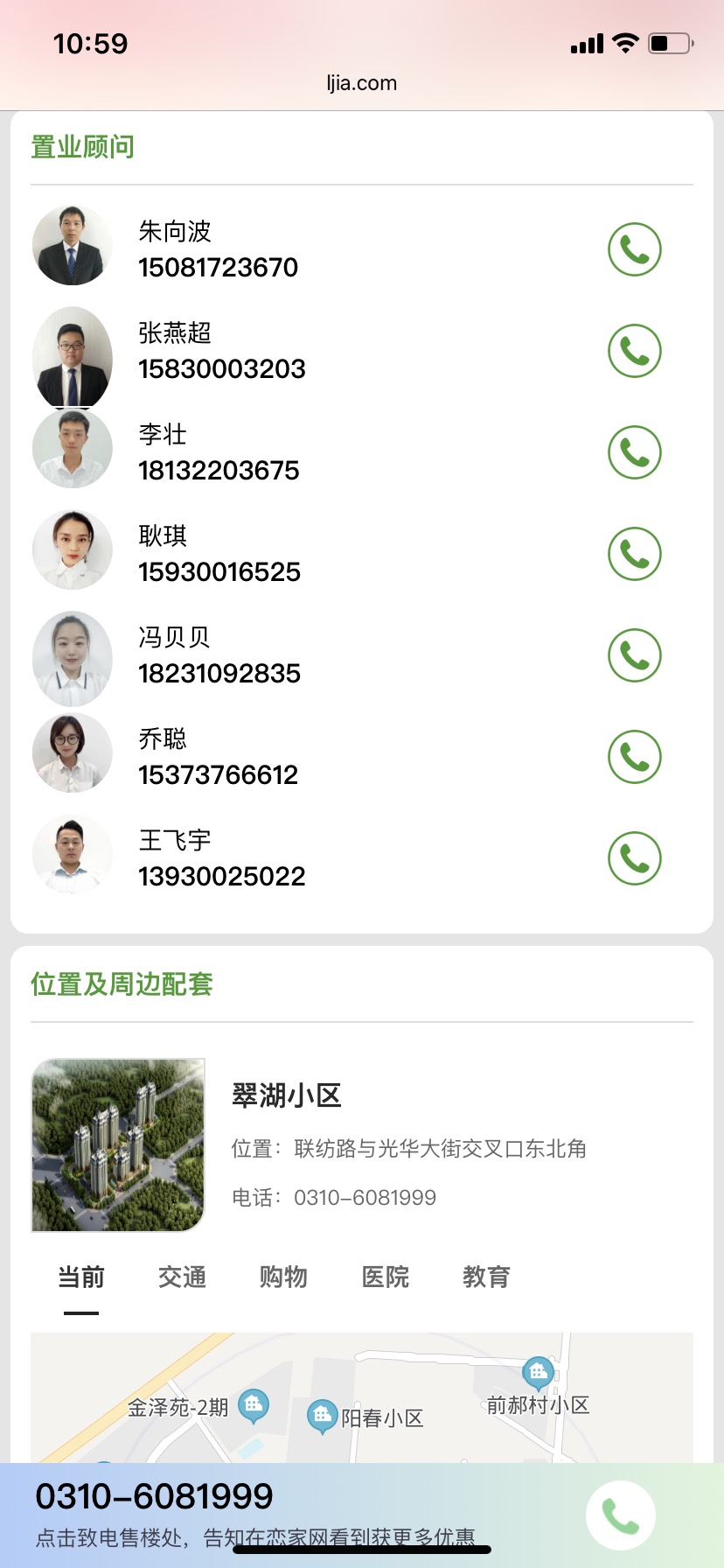Viewport: 724px width, 1568px height.
Task: Dial 王飞宇 via the call icon
Action: point(634,858)
